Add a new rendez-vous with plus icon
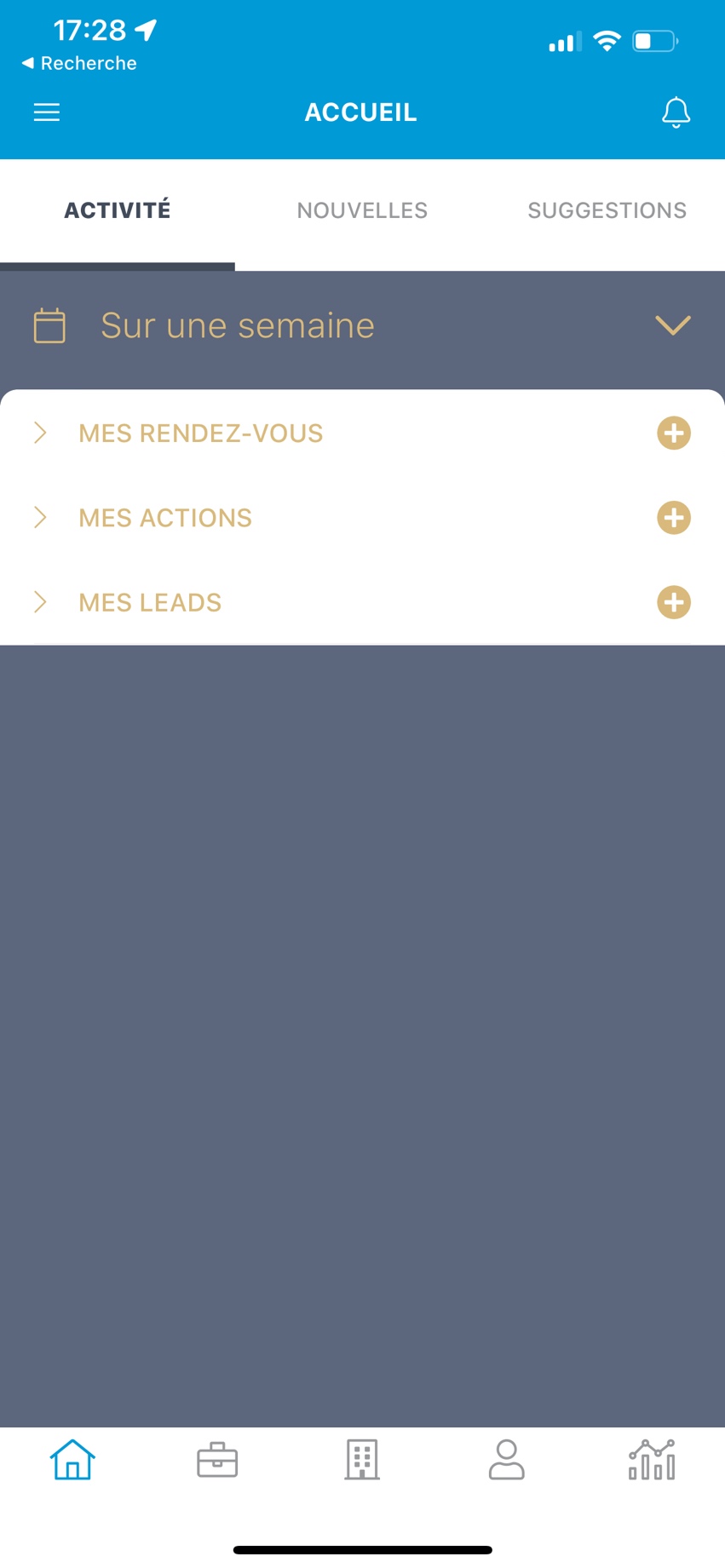Viewport: 725px width, 1568px height. click(673, 434)
